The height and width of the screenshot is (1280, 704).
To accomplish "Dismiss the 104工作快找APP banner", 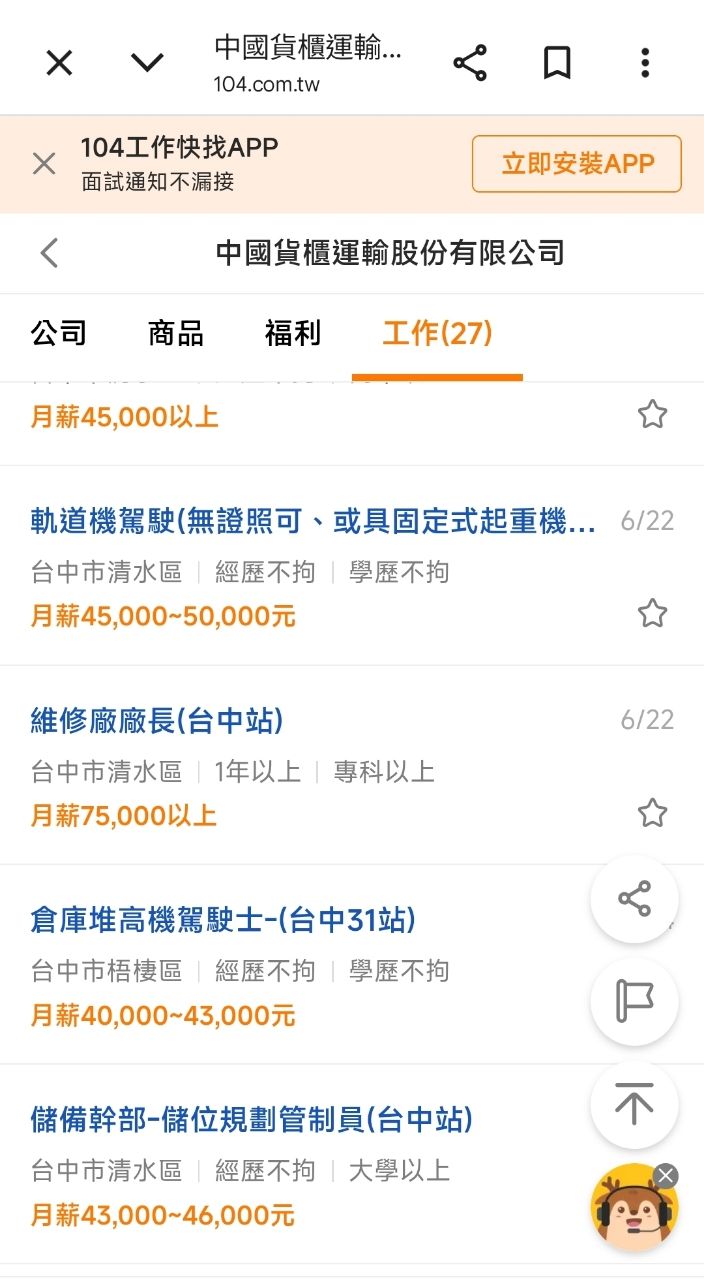I will [x=44, y=164].
